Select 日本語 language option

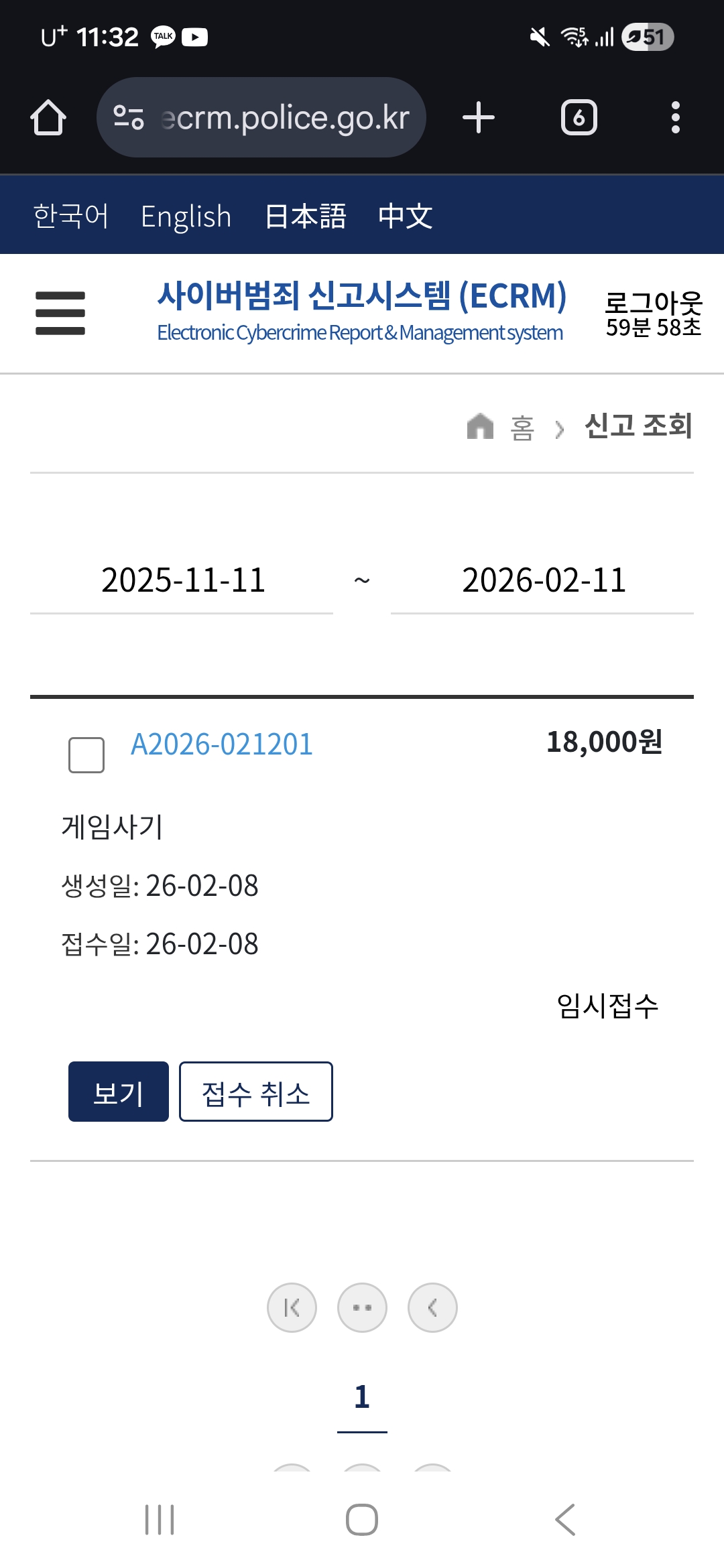(305, 216)
